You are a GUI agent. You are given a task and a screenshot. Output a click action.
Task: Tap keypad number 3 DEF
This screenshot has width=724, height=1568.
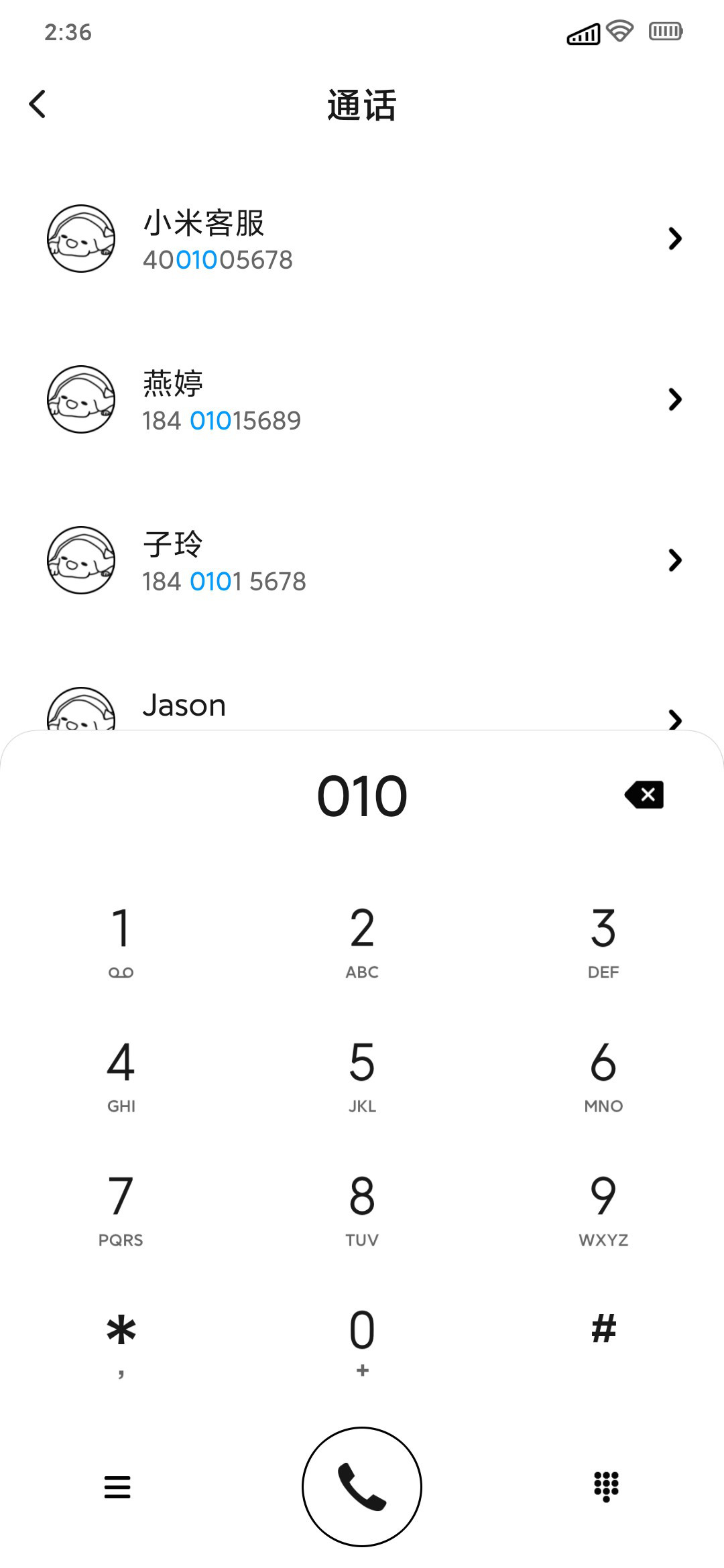pyautogui.click(x=603, y=941)
